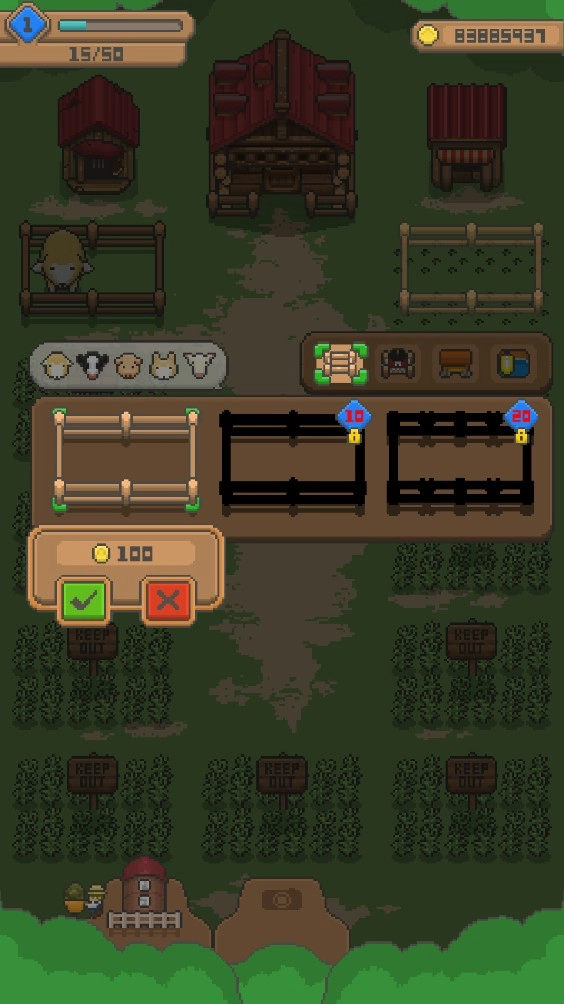Choose the sheep animal icon
Screen dimensions: 564x1004
[56, 366]
